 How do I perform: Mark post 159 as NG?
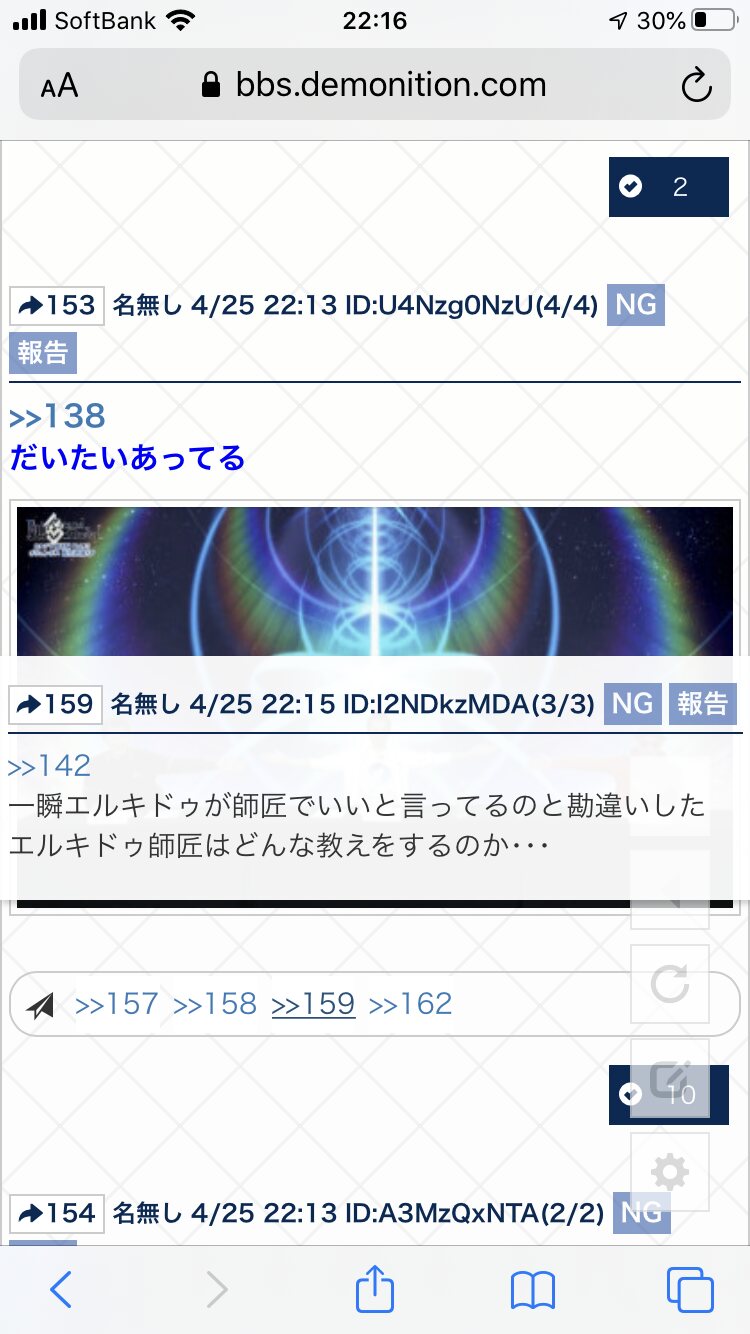(x=632, y=704)
